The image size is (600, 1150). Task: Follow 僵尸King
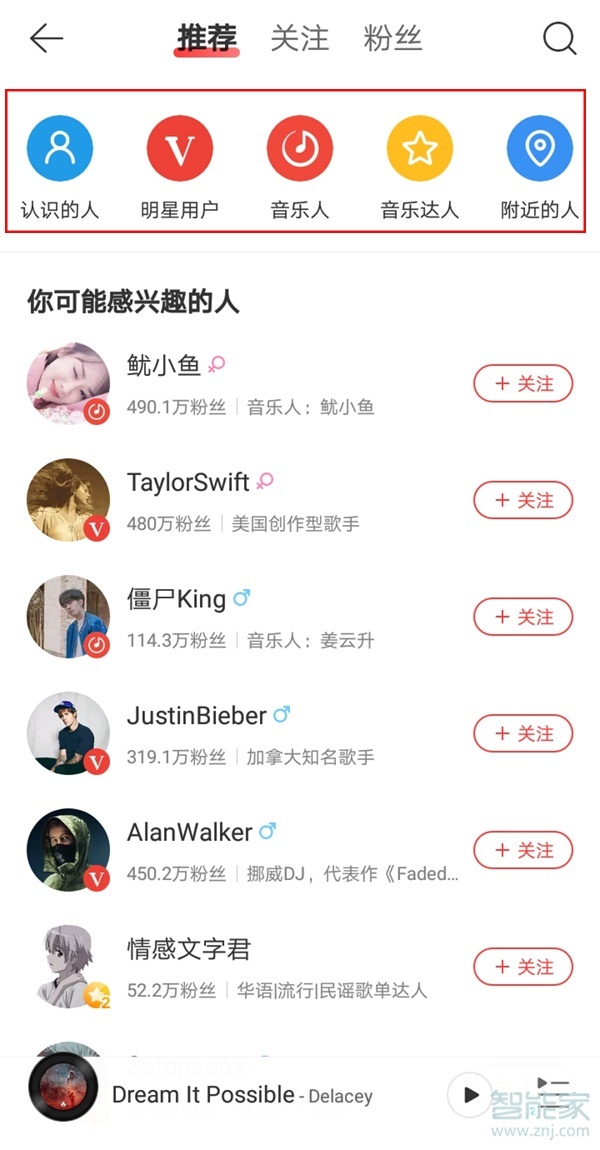(523, 617)
